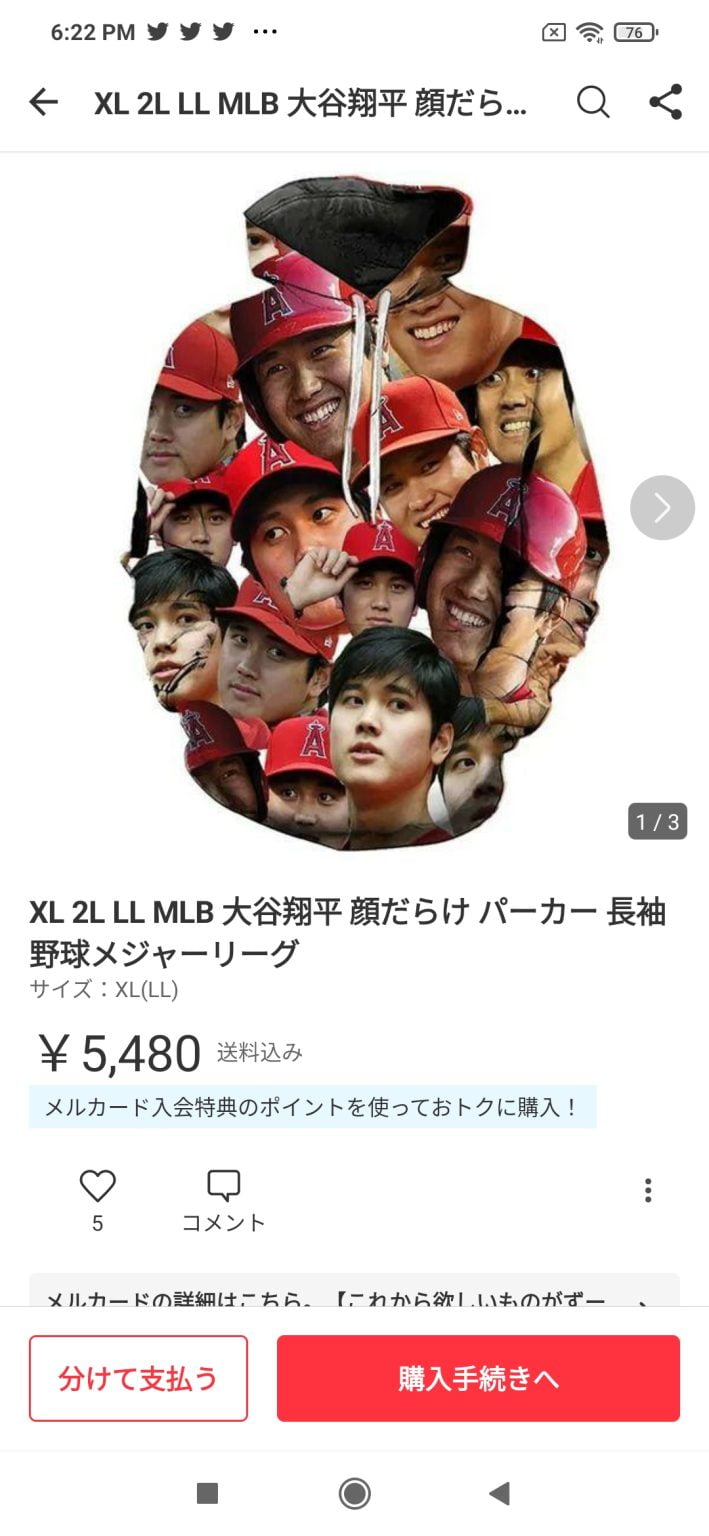Screen dimensions: 709x1536
Task: Show next product photo with the arrow
Action: (662, 508)
